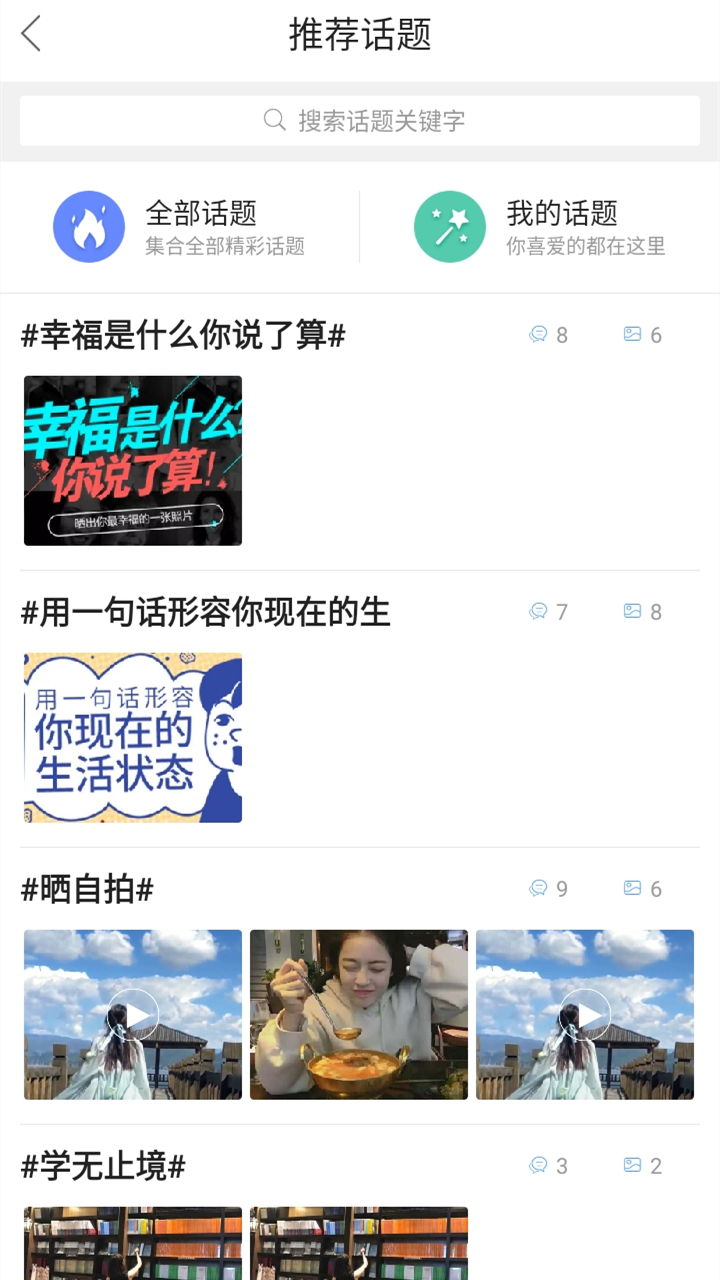
Task: Open topic #用一句话形容你现在的生
Action: click(206, 612)
